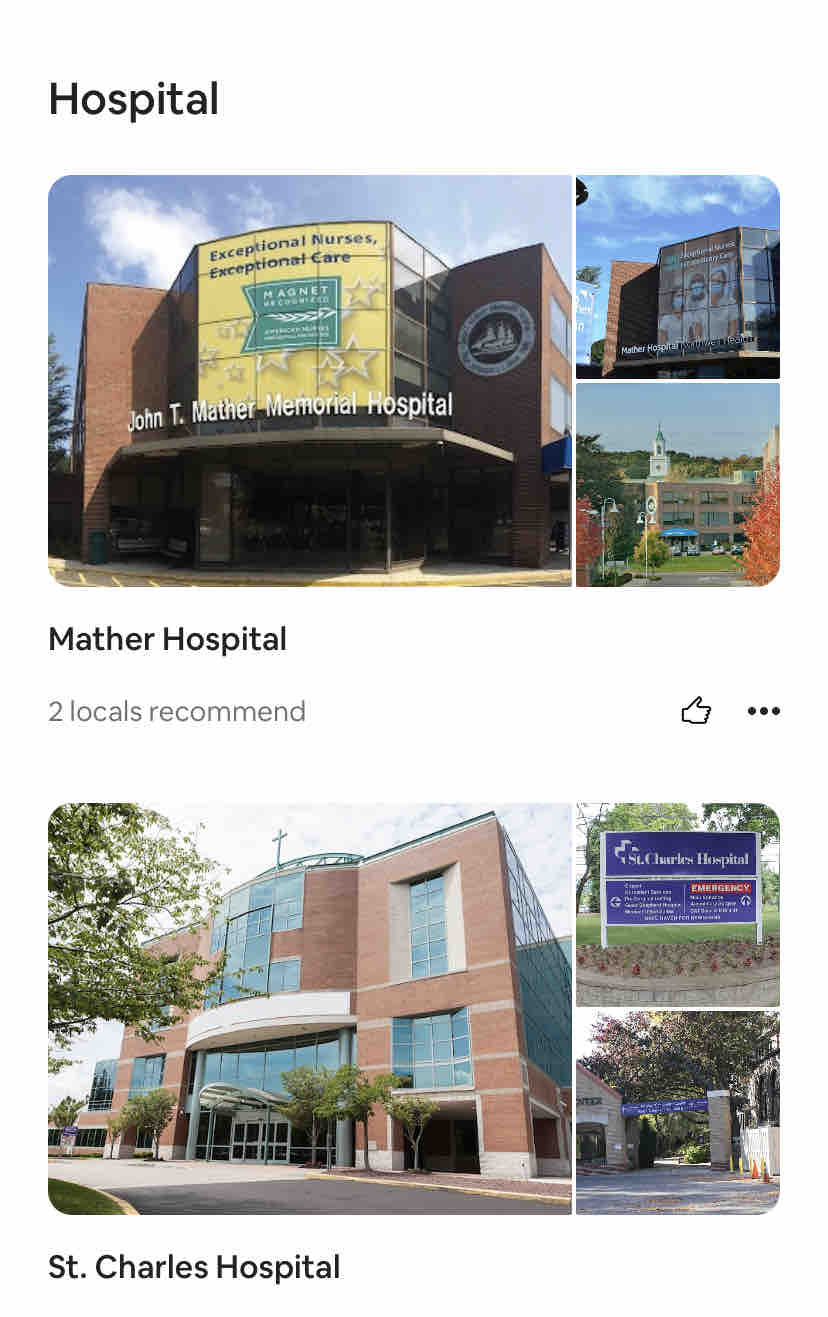This screenshot has height=1317, width=828.
Task: Open the Mather Hospital clock tower photo
Action: coord(678,485)
